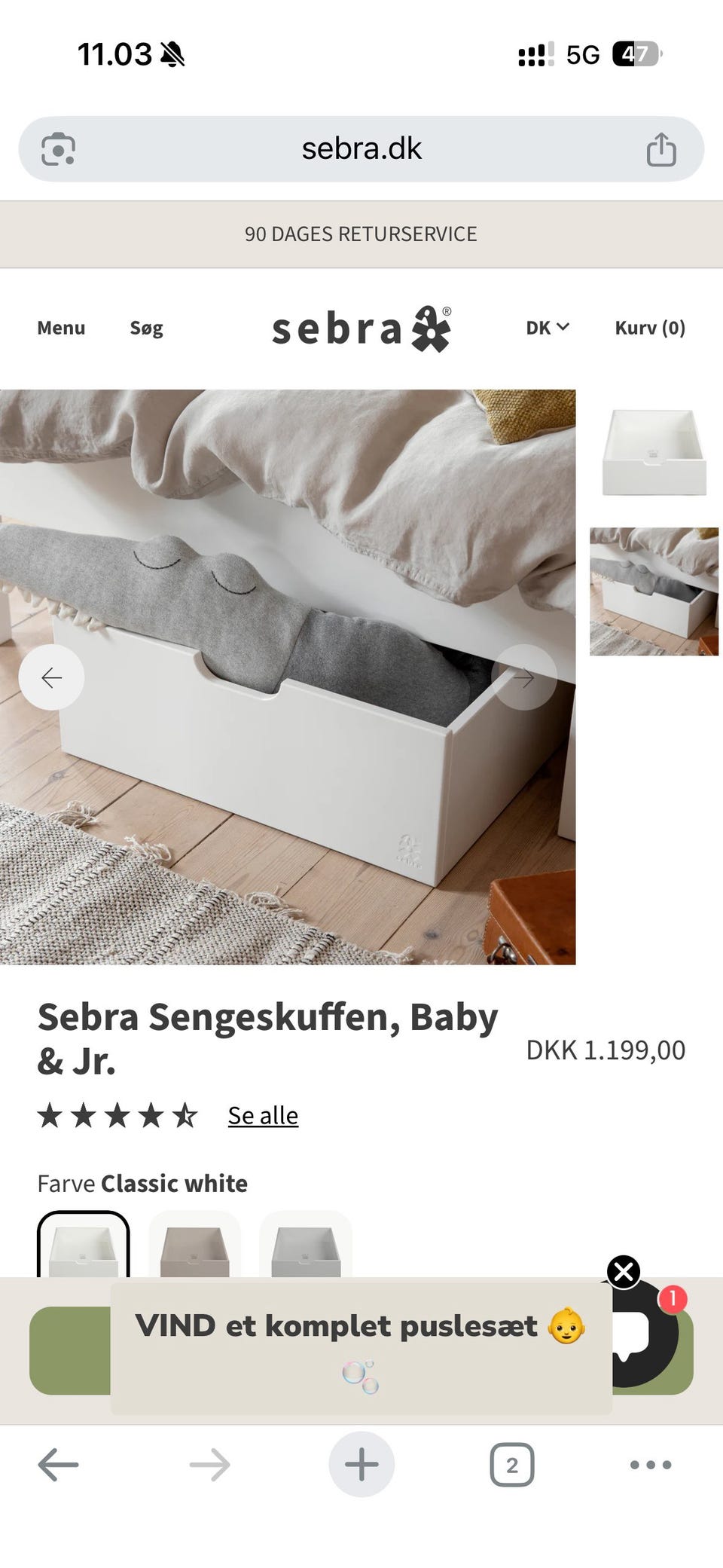The width and height of the screenshot is (723, 1568).
Task: Select the Classic white color swatch
Action: click(84, 1245)
